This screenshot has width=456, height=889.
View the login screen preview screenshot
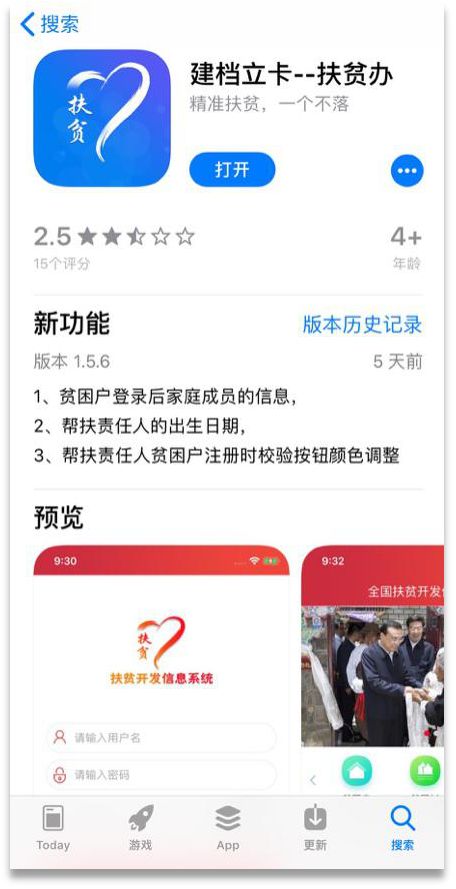click(161, 670)
